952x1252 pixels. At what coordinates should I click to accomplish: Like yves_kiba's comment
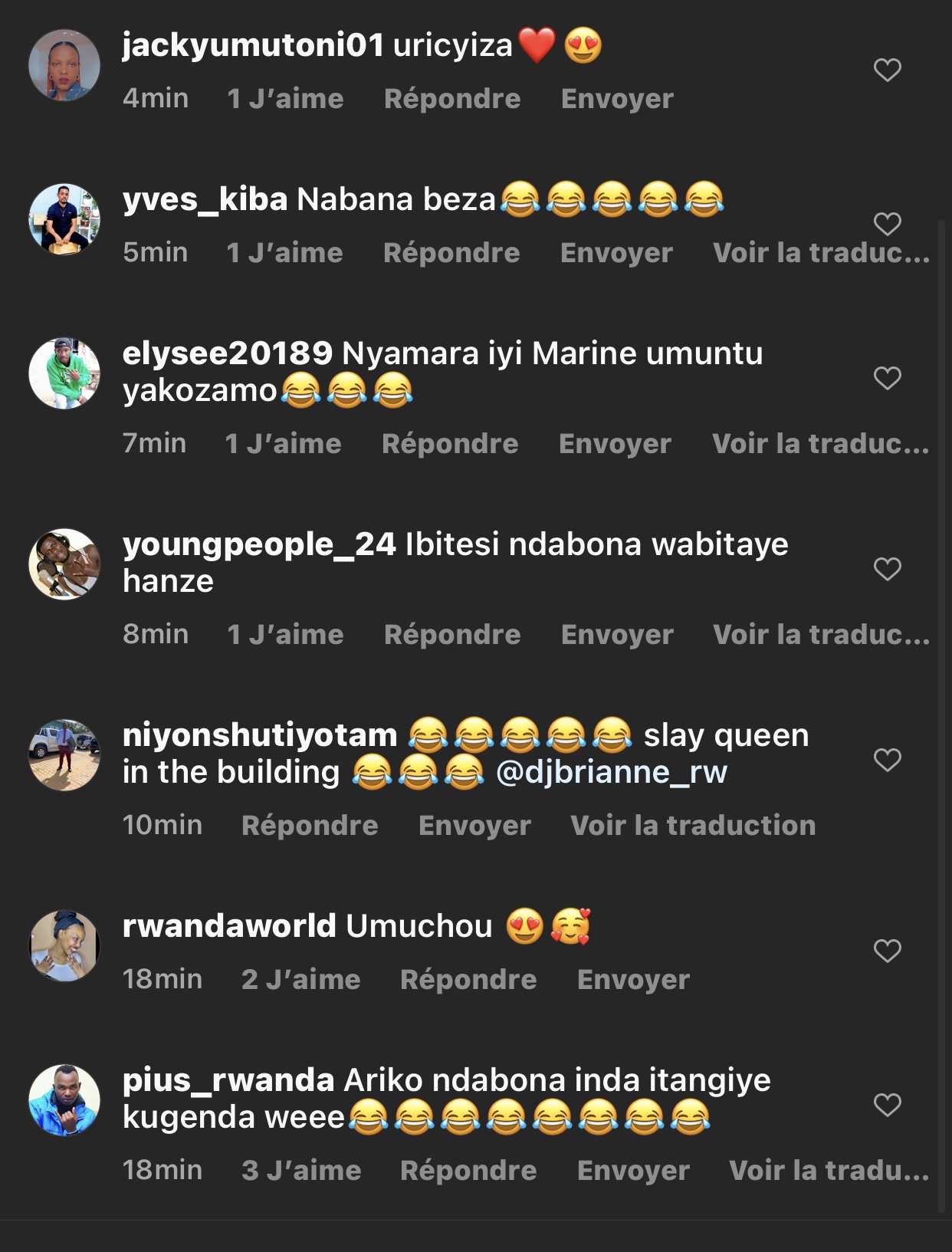pyautogui.click(x=887, y=224)
